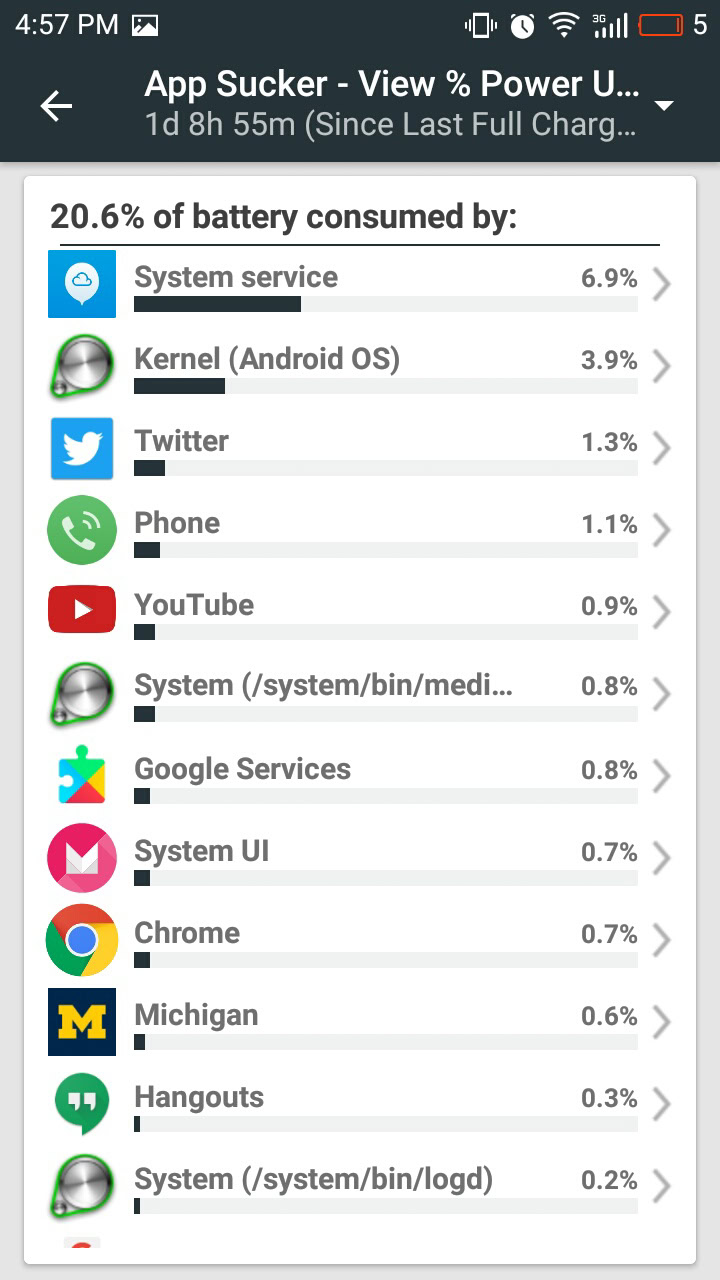
Task: Expand the App Sucker view dropdown
Action: (x=663, y=106)
